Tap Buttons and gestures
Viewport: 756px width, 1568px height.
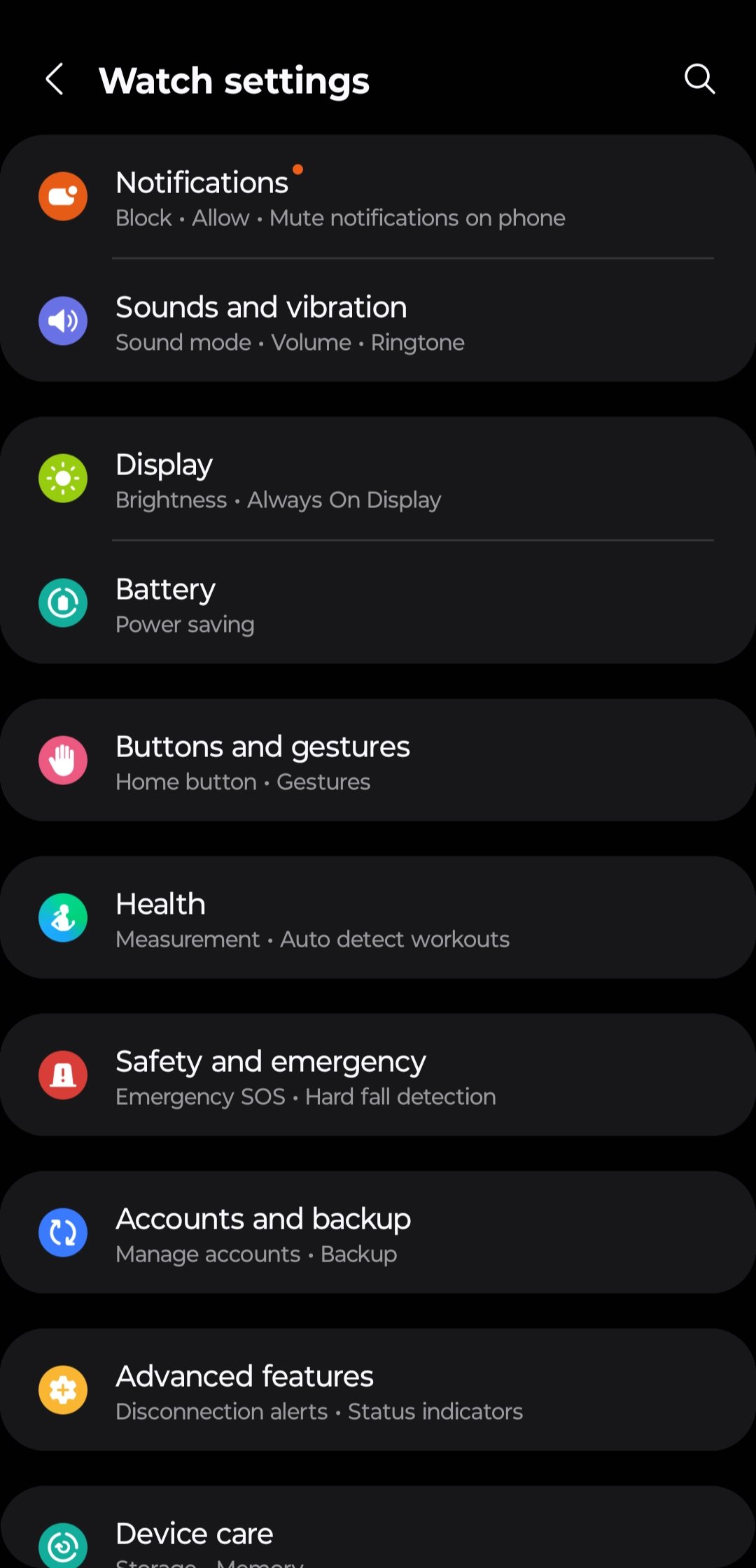[x=378, y=761]
